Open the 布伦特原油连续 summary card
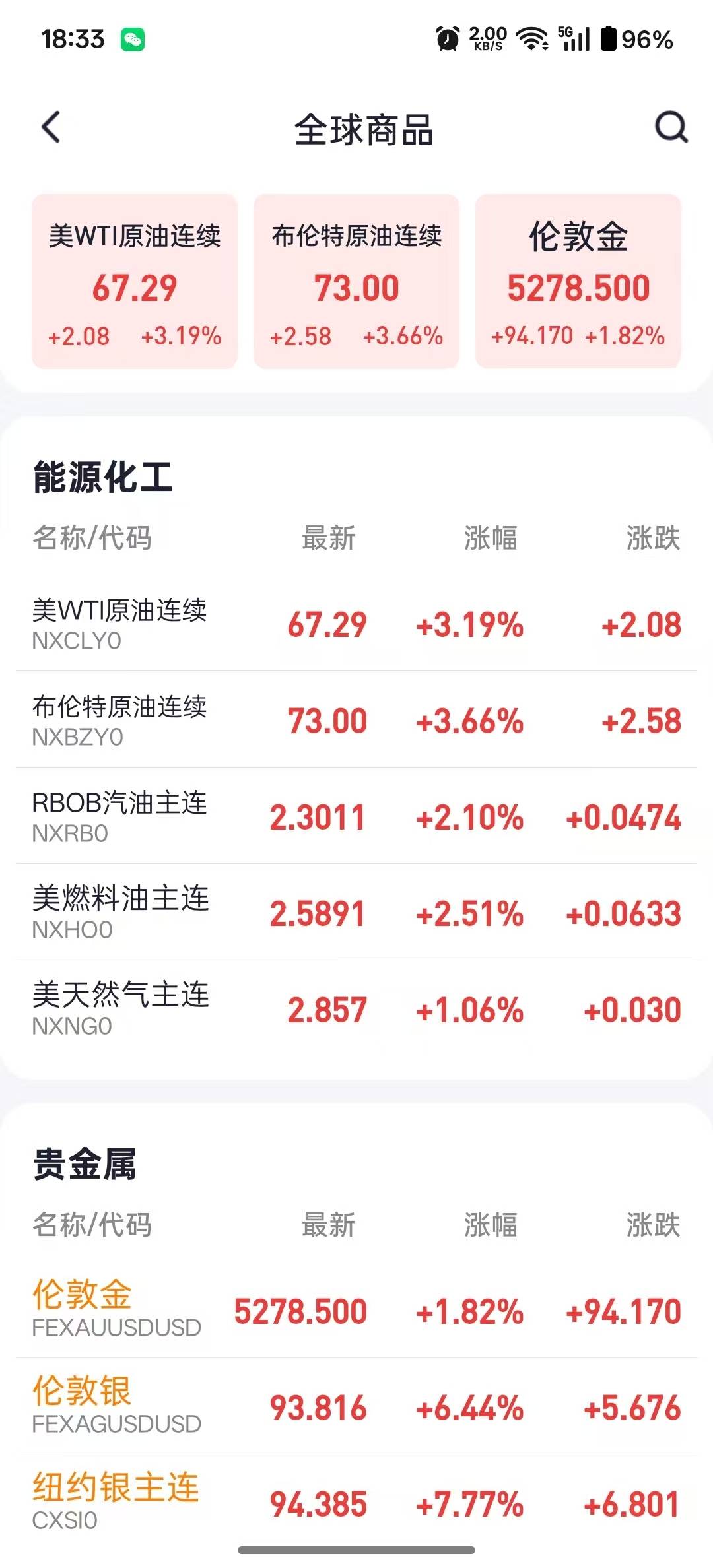713x1568 pixels. point(356,282)
